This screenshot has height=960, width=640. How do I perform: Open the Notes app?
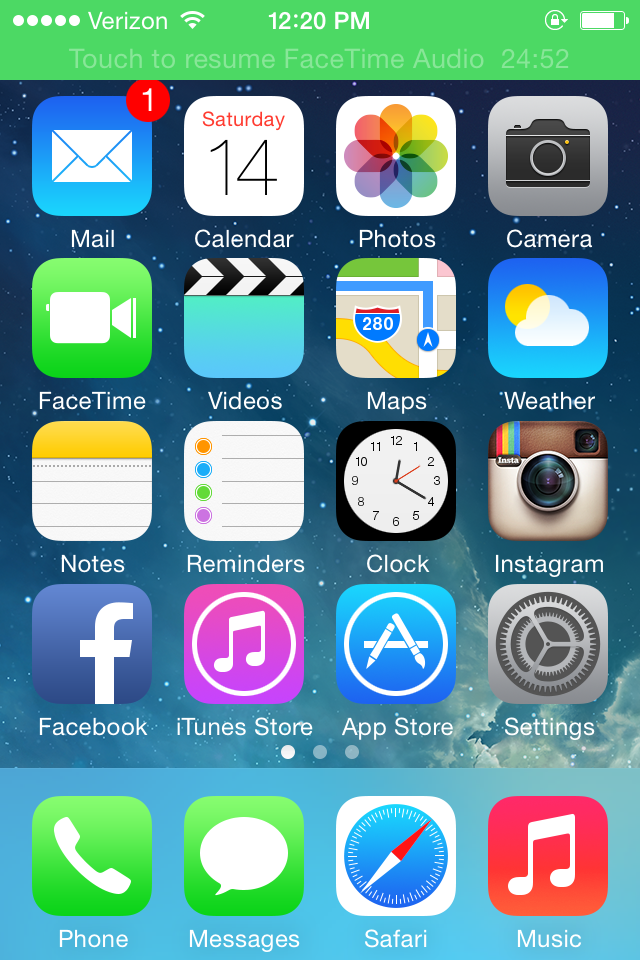coord(92,481)
